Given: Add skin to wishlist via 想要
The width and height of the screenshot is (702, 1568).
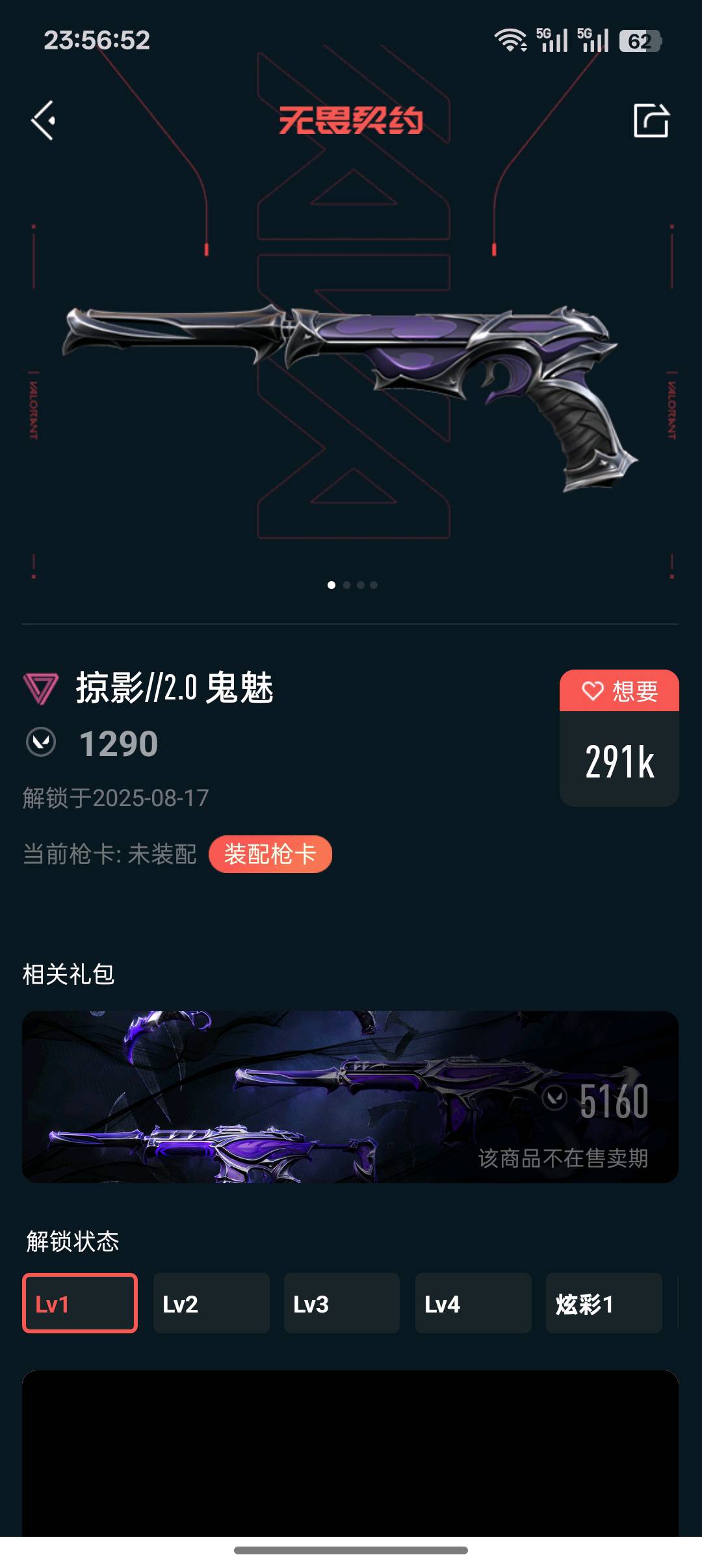Looking at the screenshot, I should point(619,691).
